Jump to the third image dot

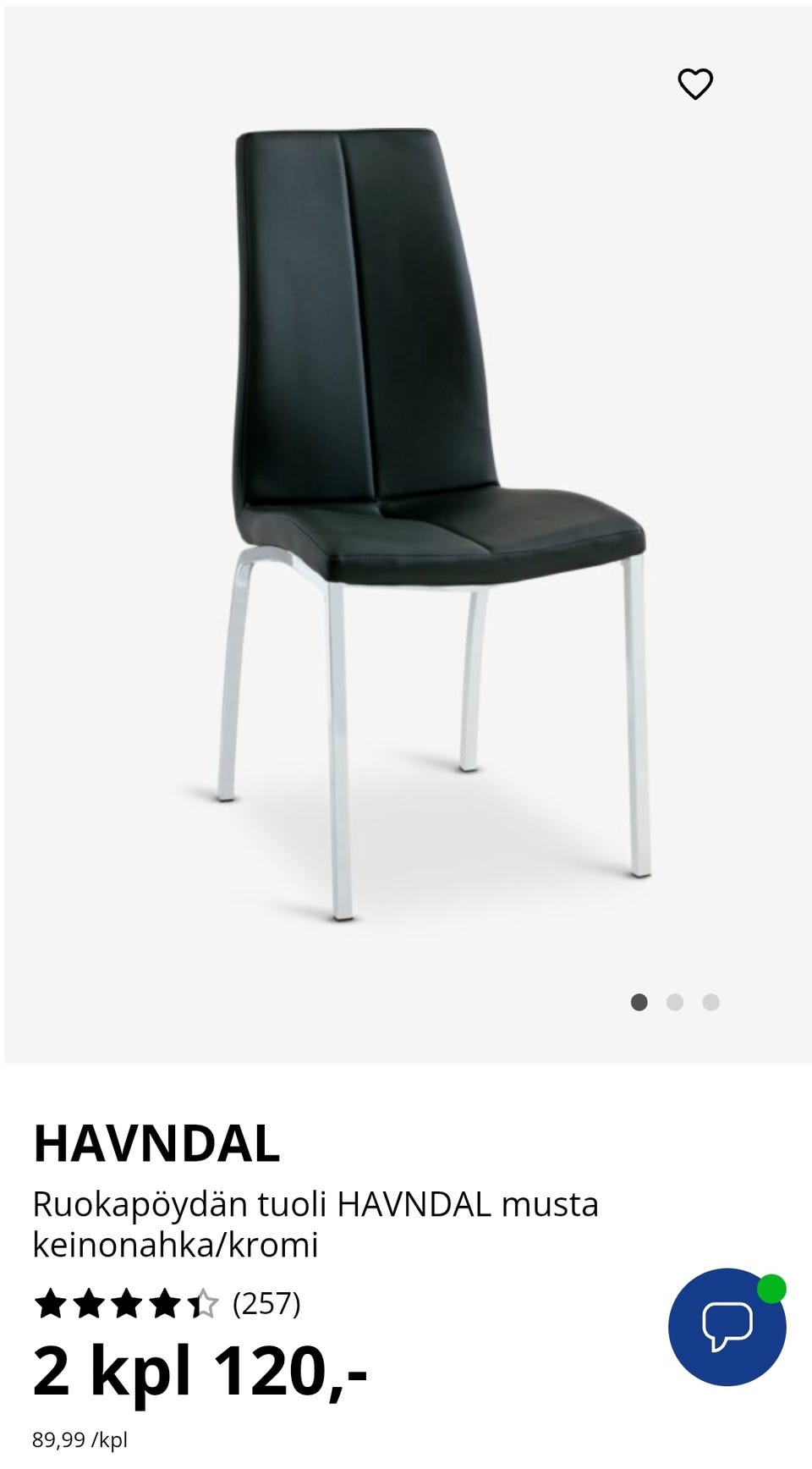click(710, 1002)
